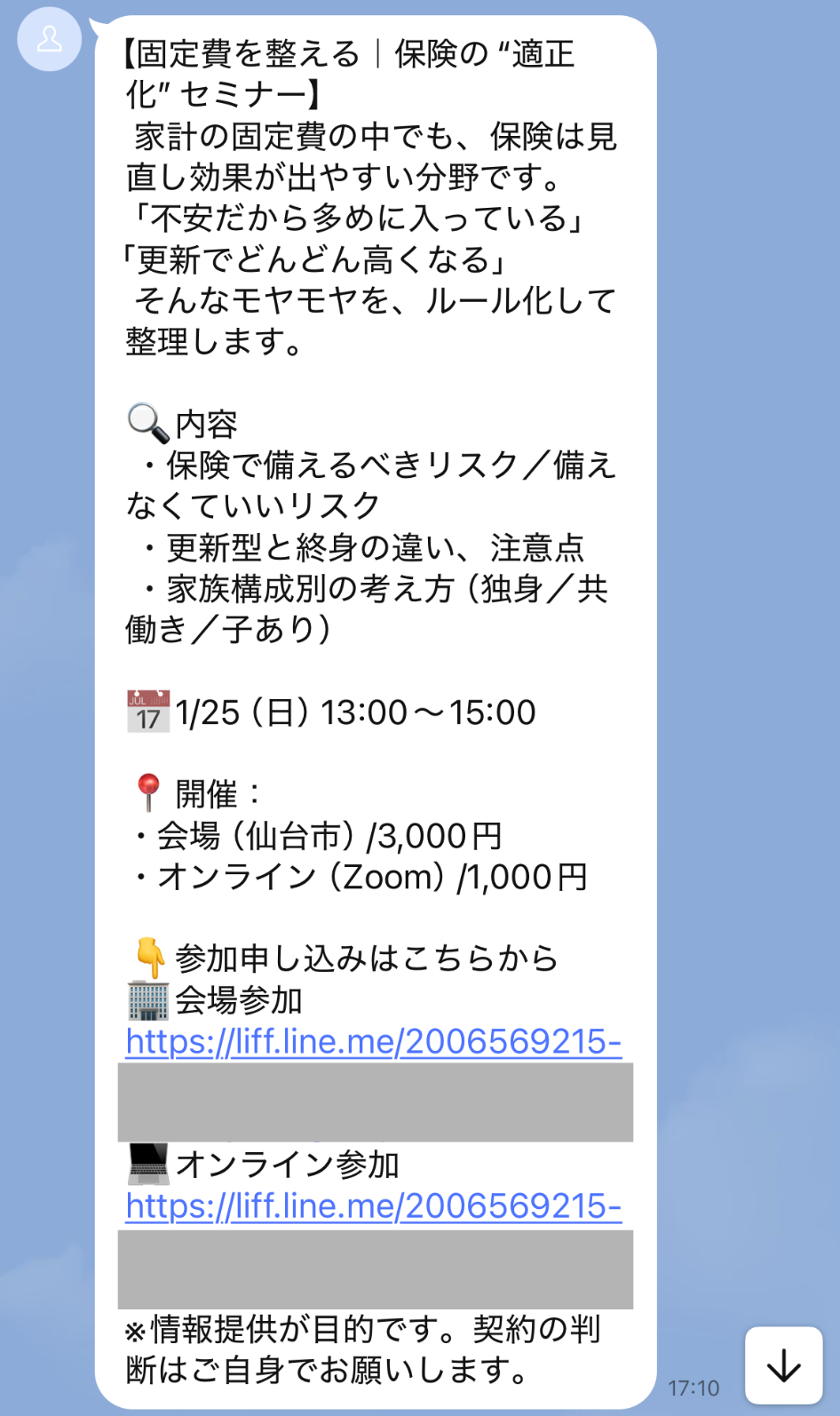The image size is (840, 1416).
Task: Click the sender's profile avatar icon
Action: [x=49, y=39]
